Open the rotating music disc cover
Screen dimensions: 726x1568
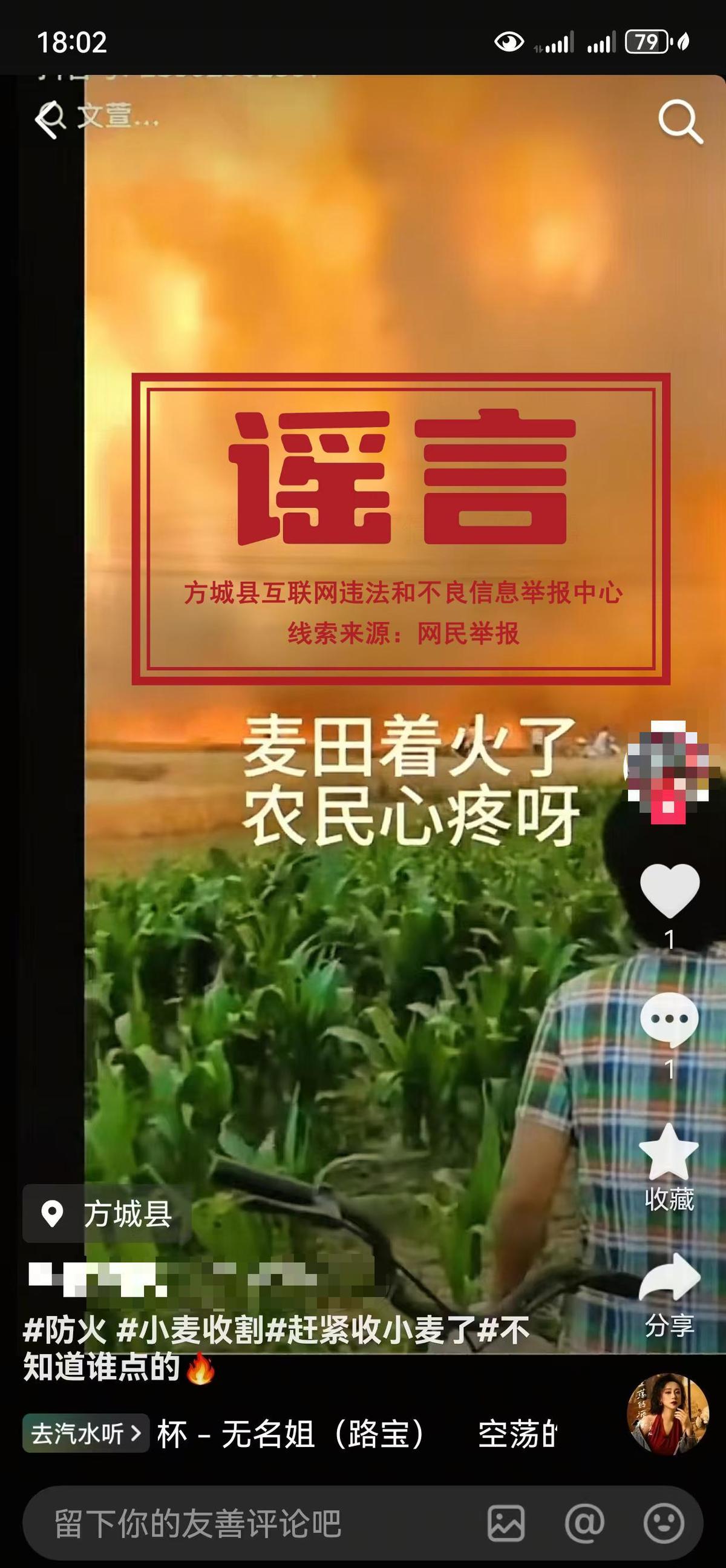tap(667, 1414)
